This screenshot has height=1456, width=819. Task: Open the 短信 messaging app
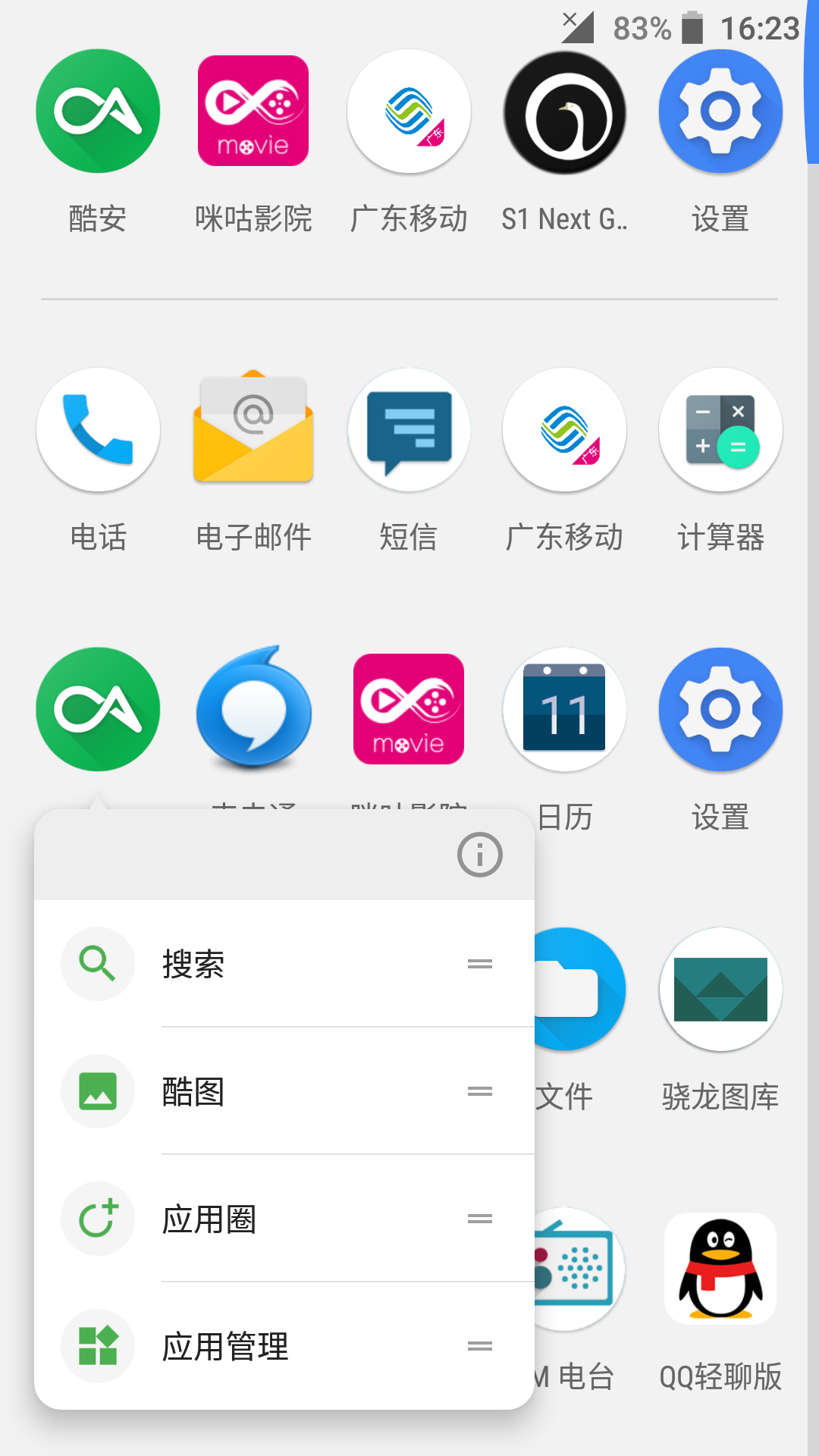click(x=409, y=430)
